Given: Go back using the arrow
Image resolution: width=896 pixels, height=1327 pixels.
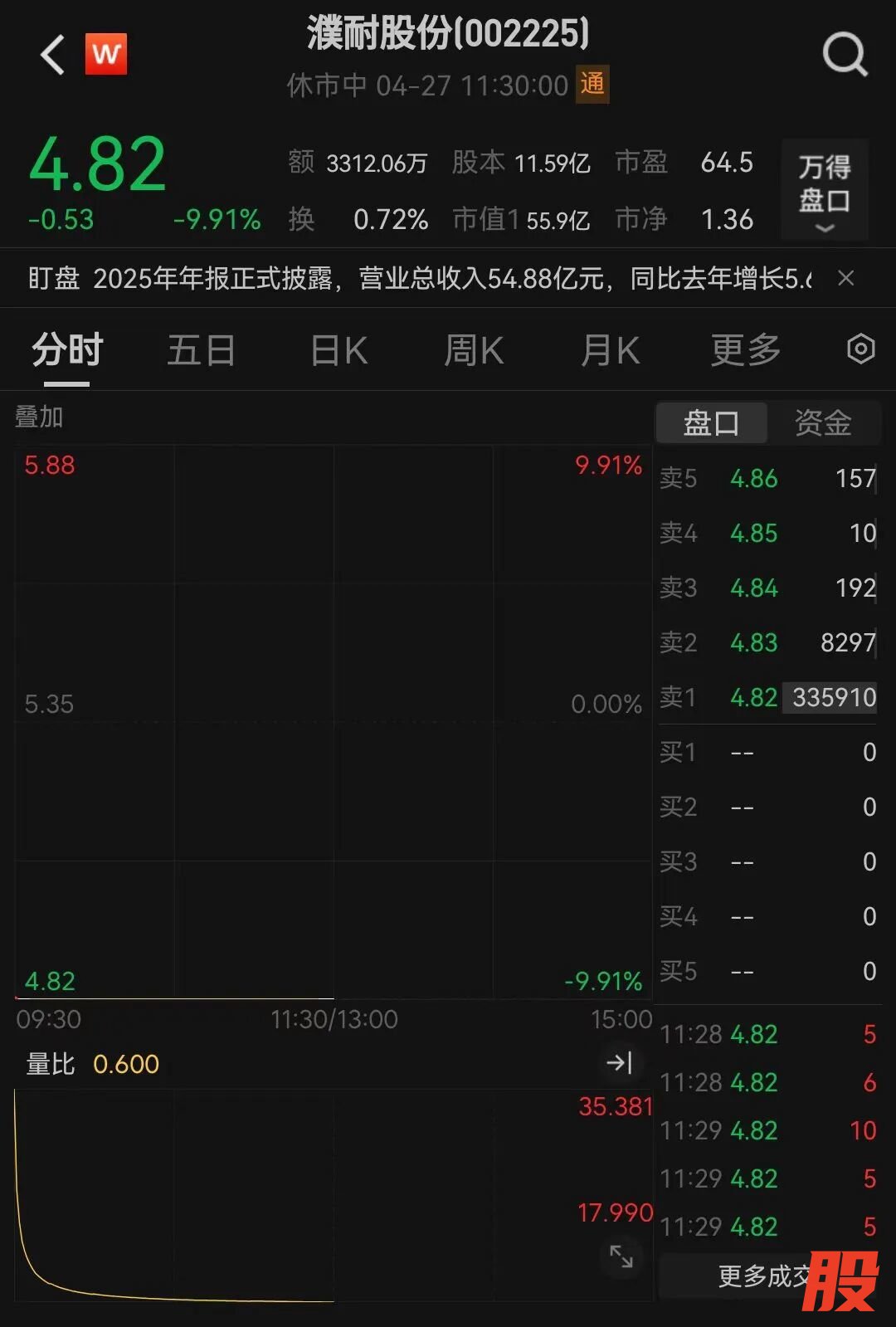Looking at the screenshot, I should coord(52,55).
